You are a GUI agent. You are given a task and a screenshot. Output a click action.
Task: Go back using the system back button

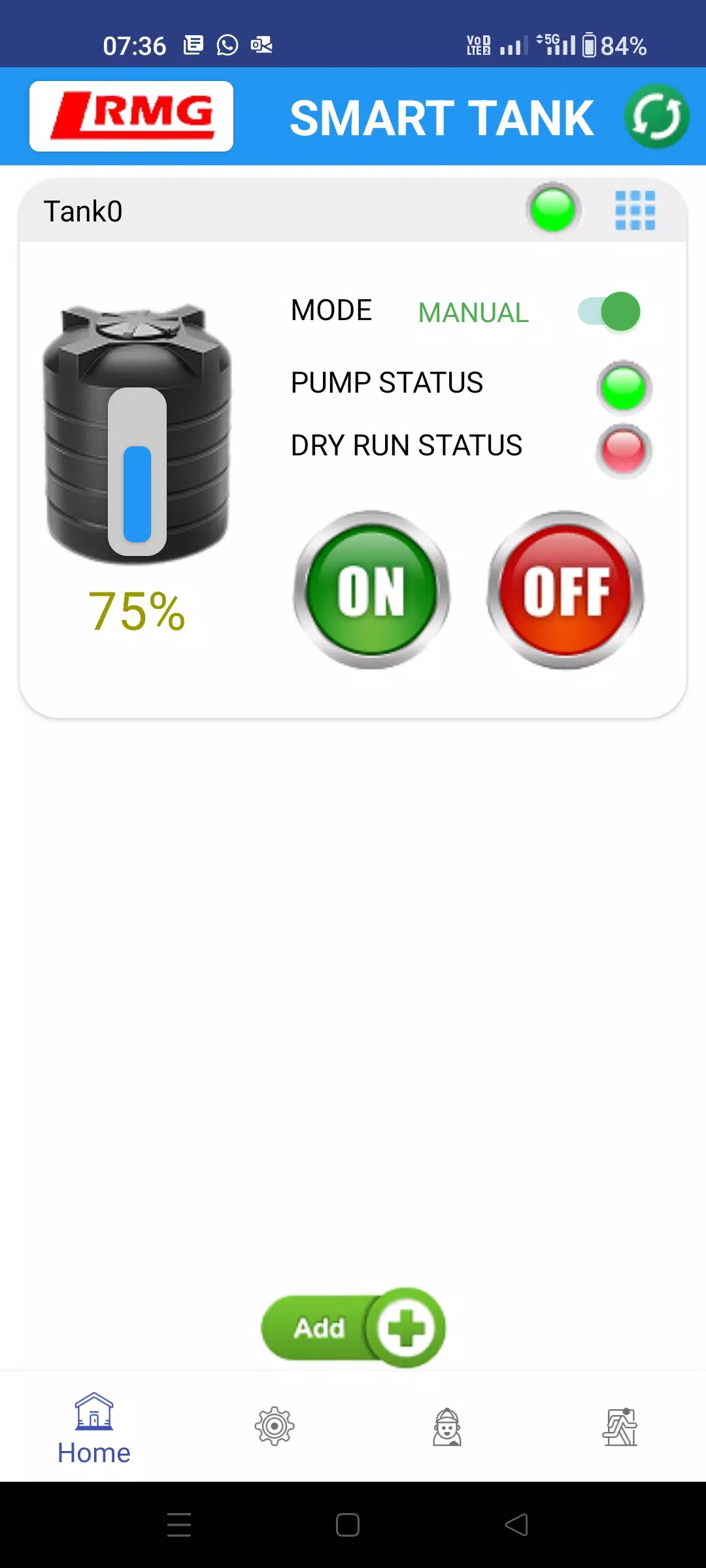tap(516, 1525)
